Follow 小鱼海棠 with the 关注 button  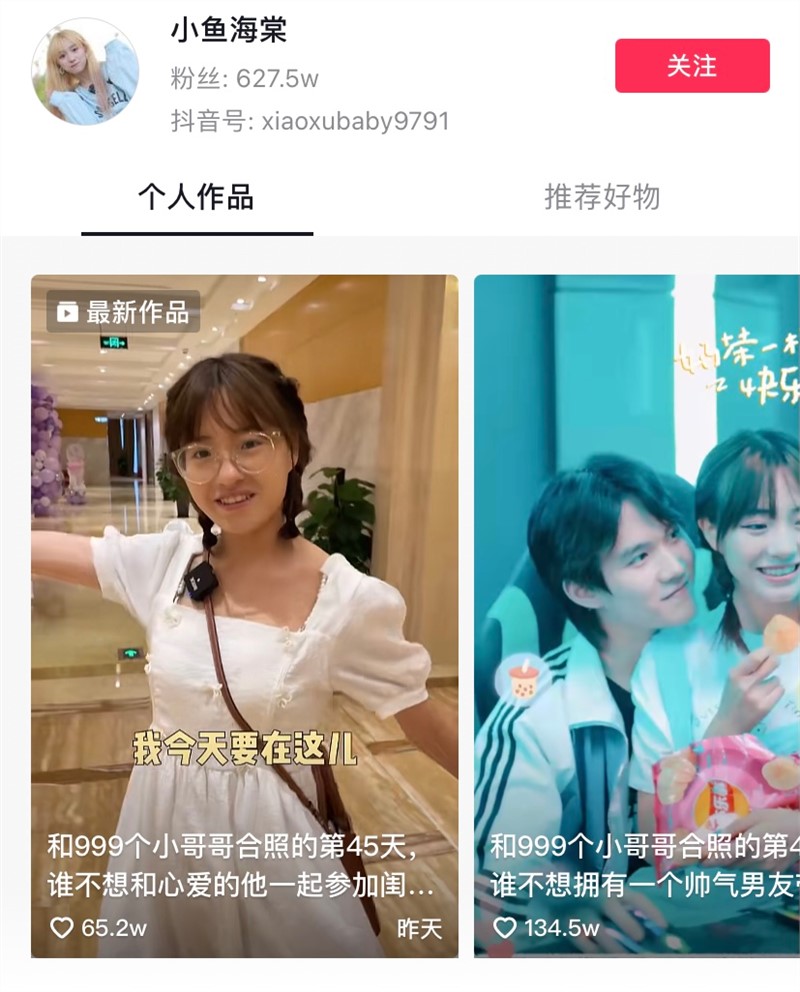pyautogui.click(x=692, y=66)
